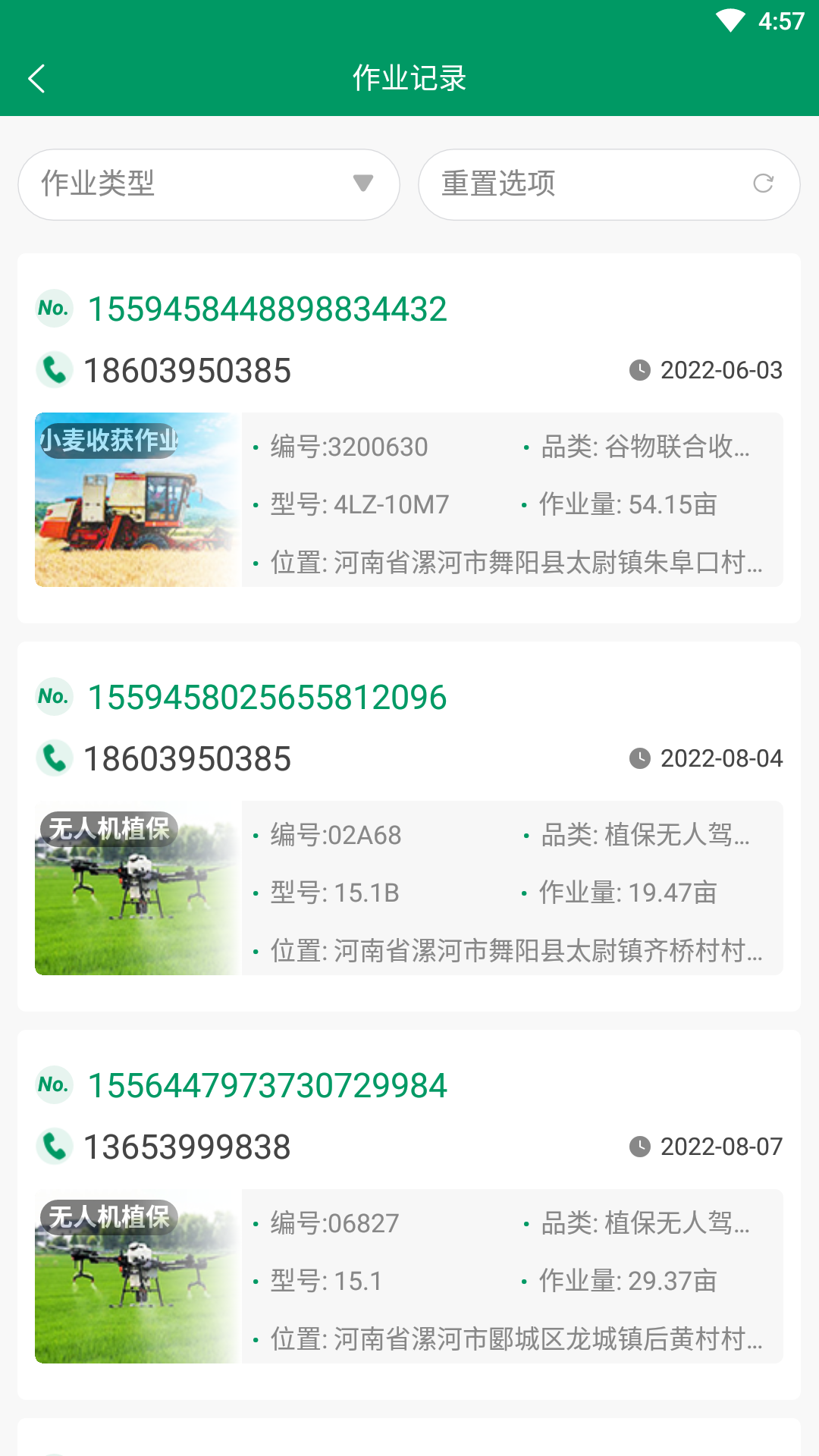Tap the phone icon beside 18603950385 first record
819x1456 pixels.
pos(53,370)
